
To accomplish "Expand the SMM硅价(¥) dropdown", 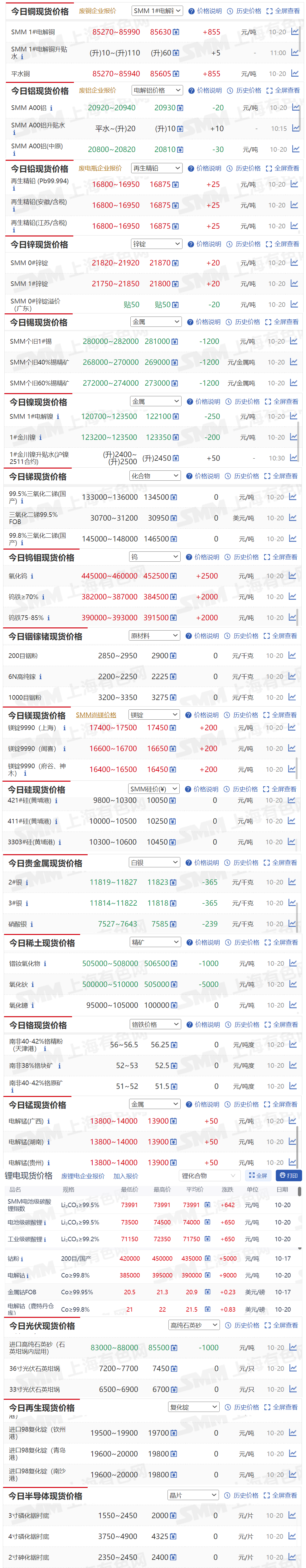I will pyautogui.click(x=153, y=789).
